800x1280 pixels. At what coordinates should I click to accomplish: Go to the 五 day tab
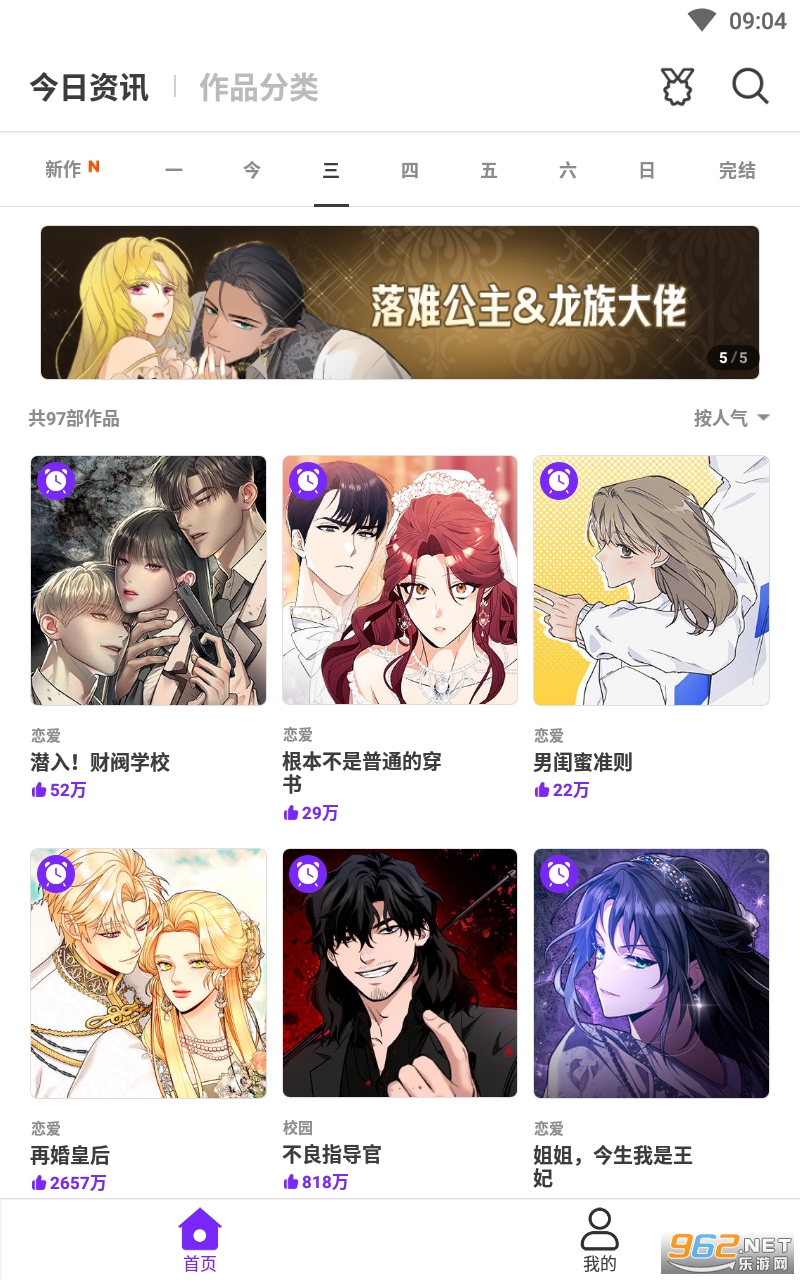(489, 170)
